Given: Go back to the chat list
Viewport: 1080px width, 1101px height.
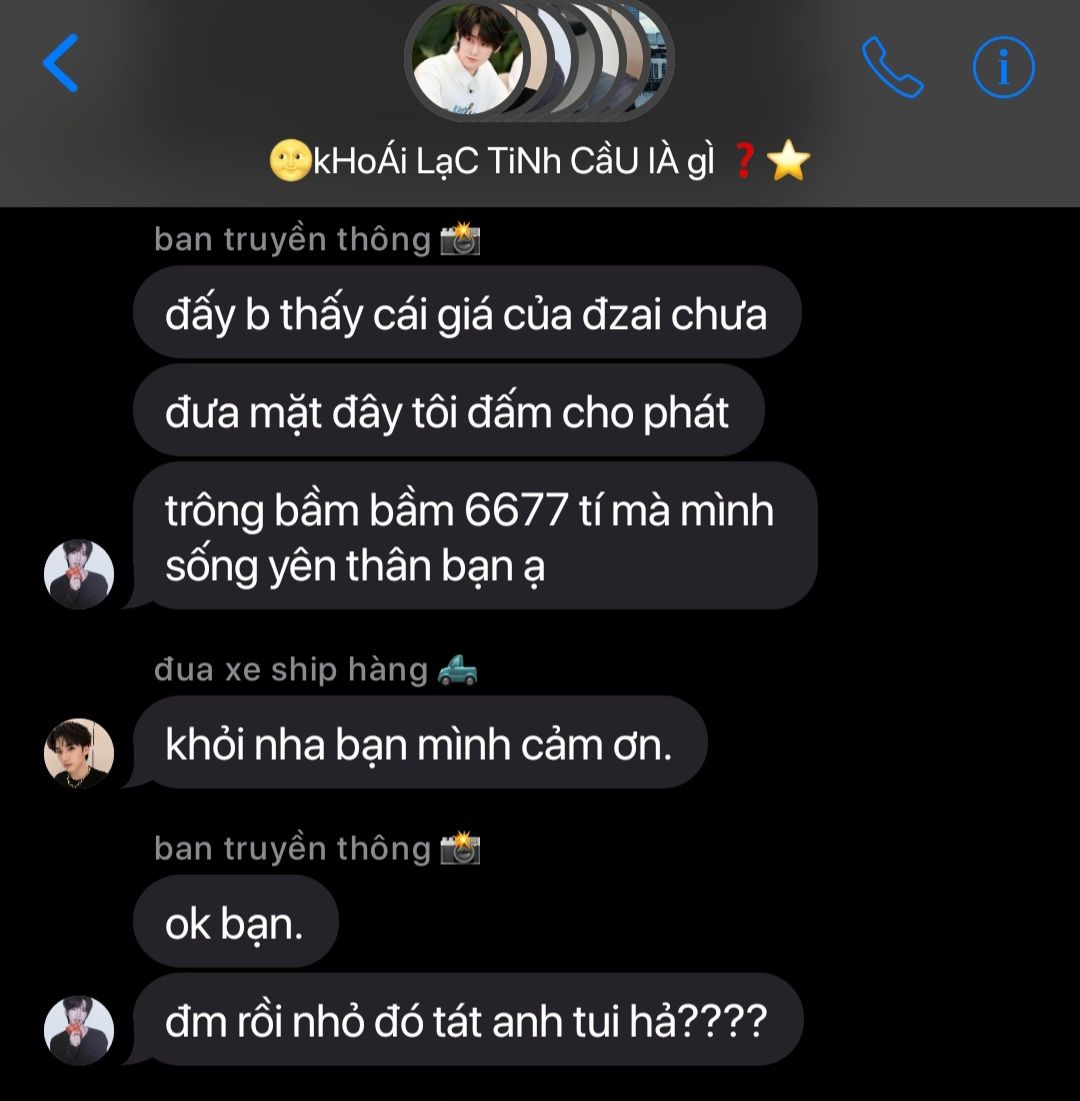Looking at the screenshot, I should click(60, 63).
